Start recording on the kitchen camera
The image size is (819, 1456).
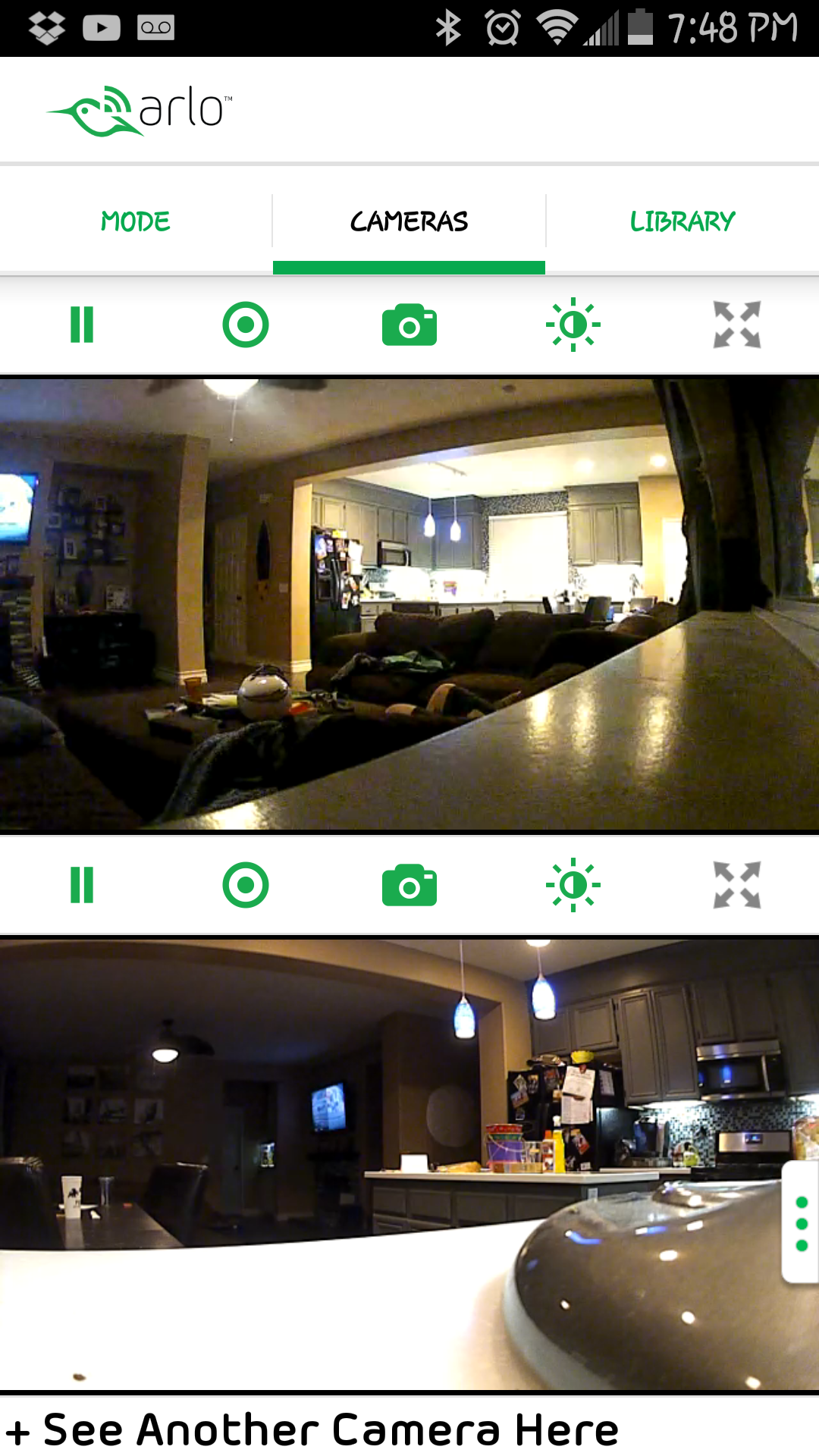[x=246, y=885]
